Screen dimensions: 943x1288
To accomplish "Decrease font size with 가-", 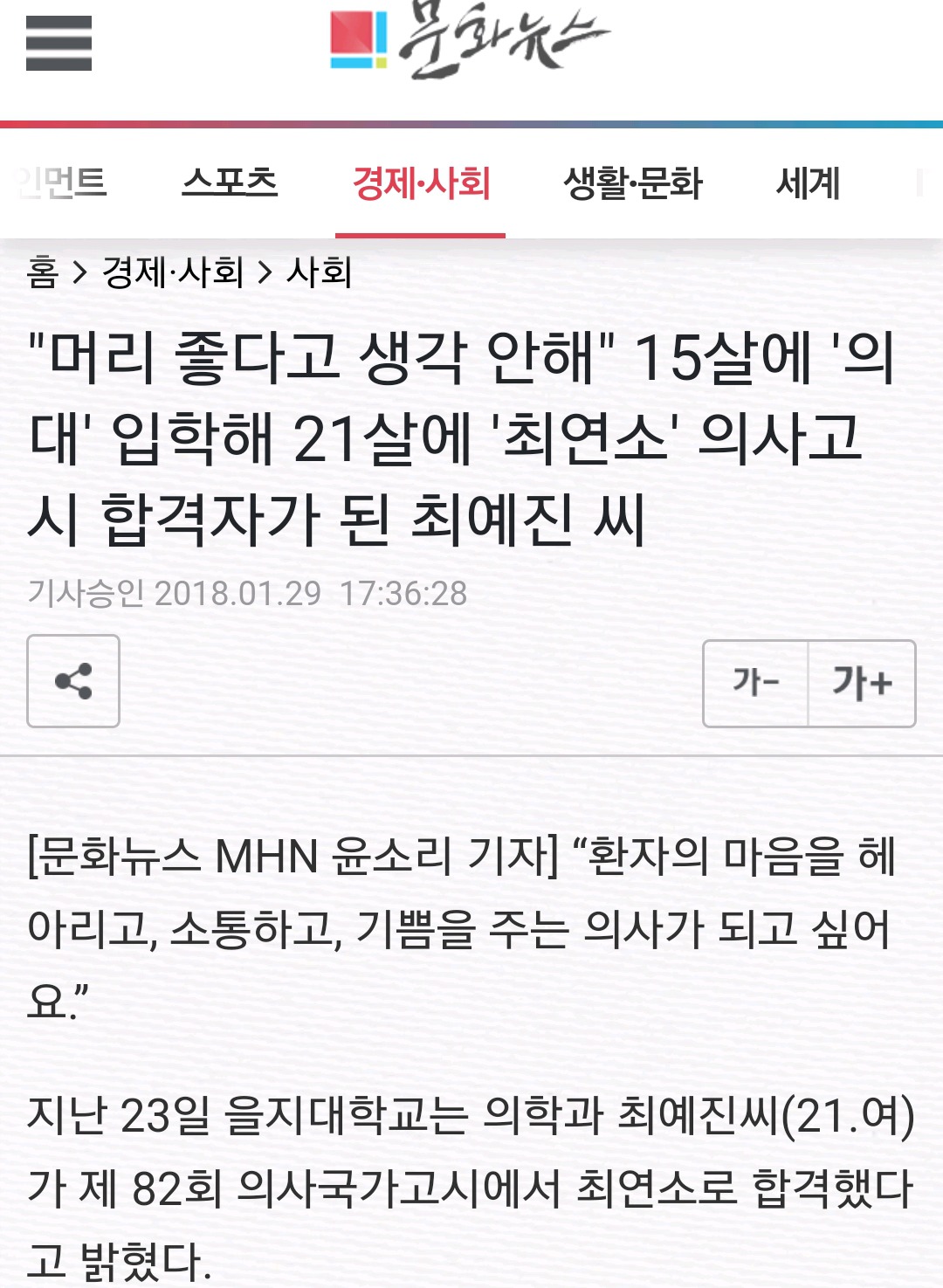I will pyautogui.click(x=756, y=683).
